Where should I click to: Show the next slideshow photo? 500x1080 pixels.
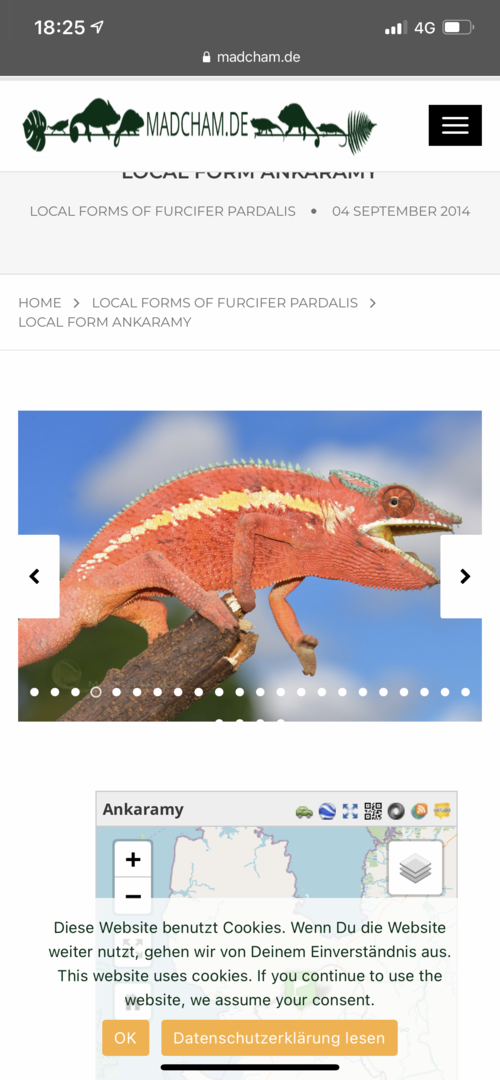462,577
